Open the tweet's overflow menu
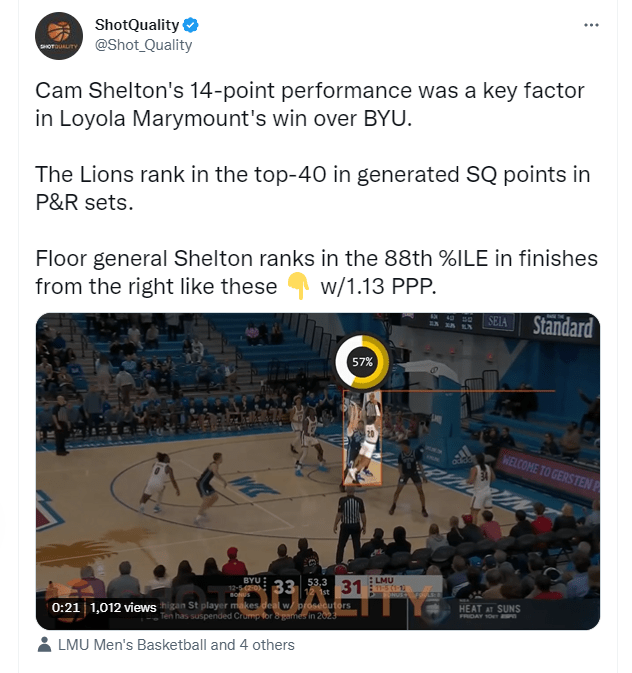Viewport: 632px width, 673px height. (592, 23)
